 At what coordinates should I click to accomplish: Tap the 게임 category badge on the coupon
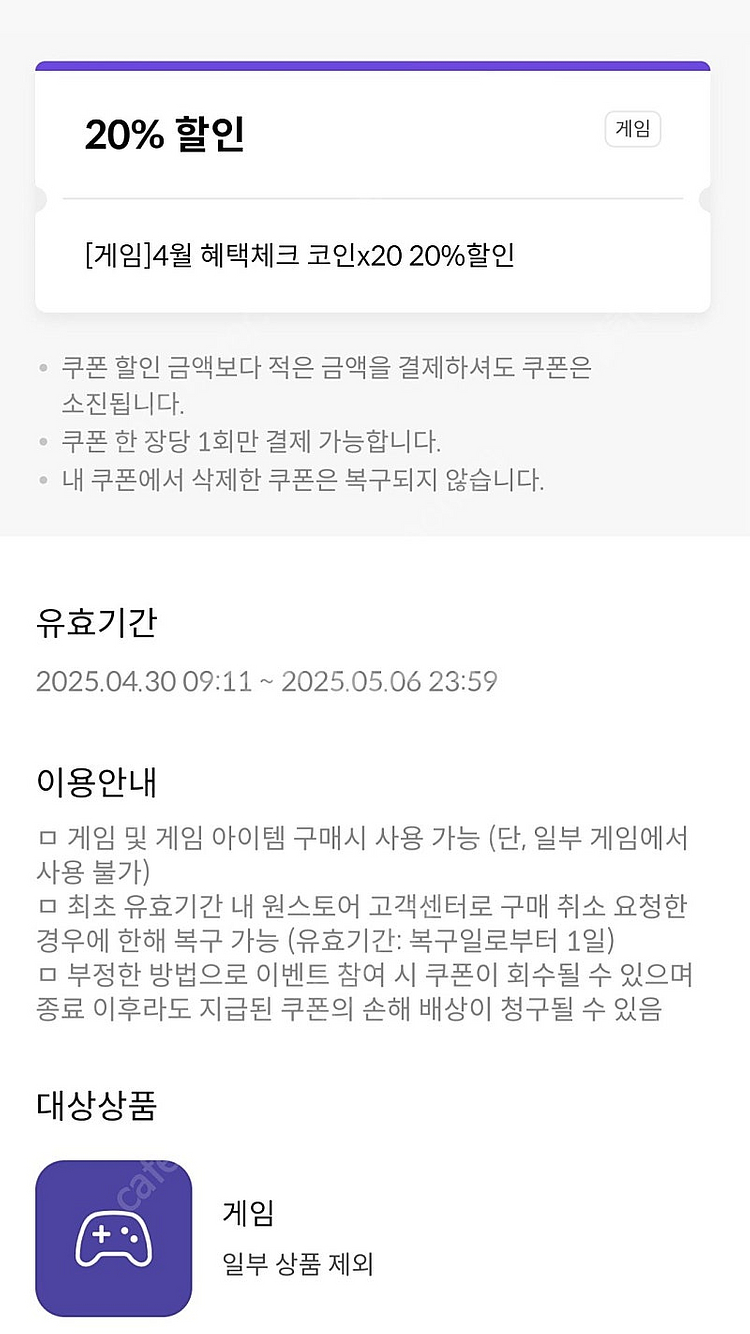pos(633,130)
